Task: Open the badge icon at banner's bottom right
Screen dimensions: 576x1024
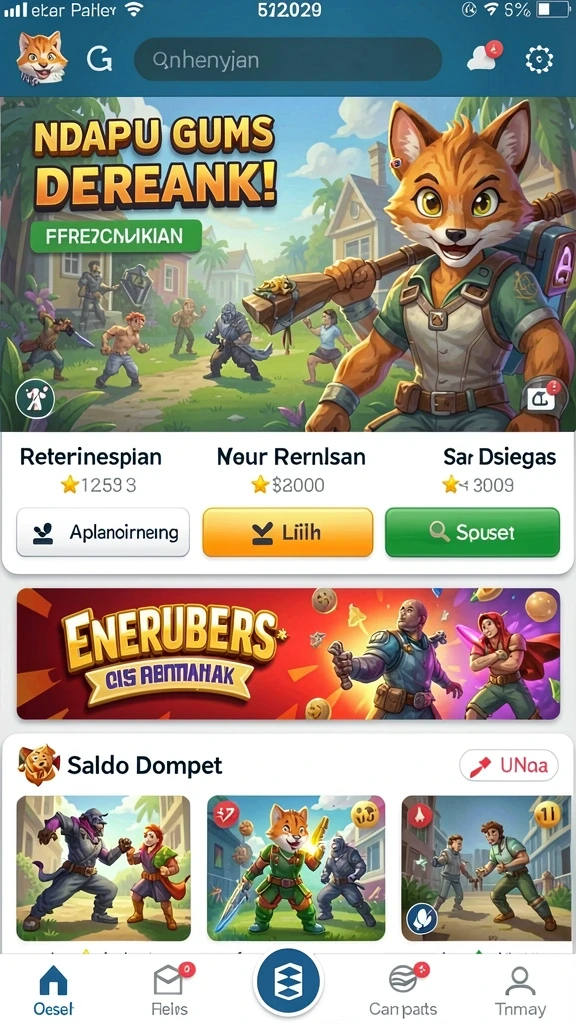Action: [x=542, y=398]
